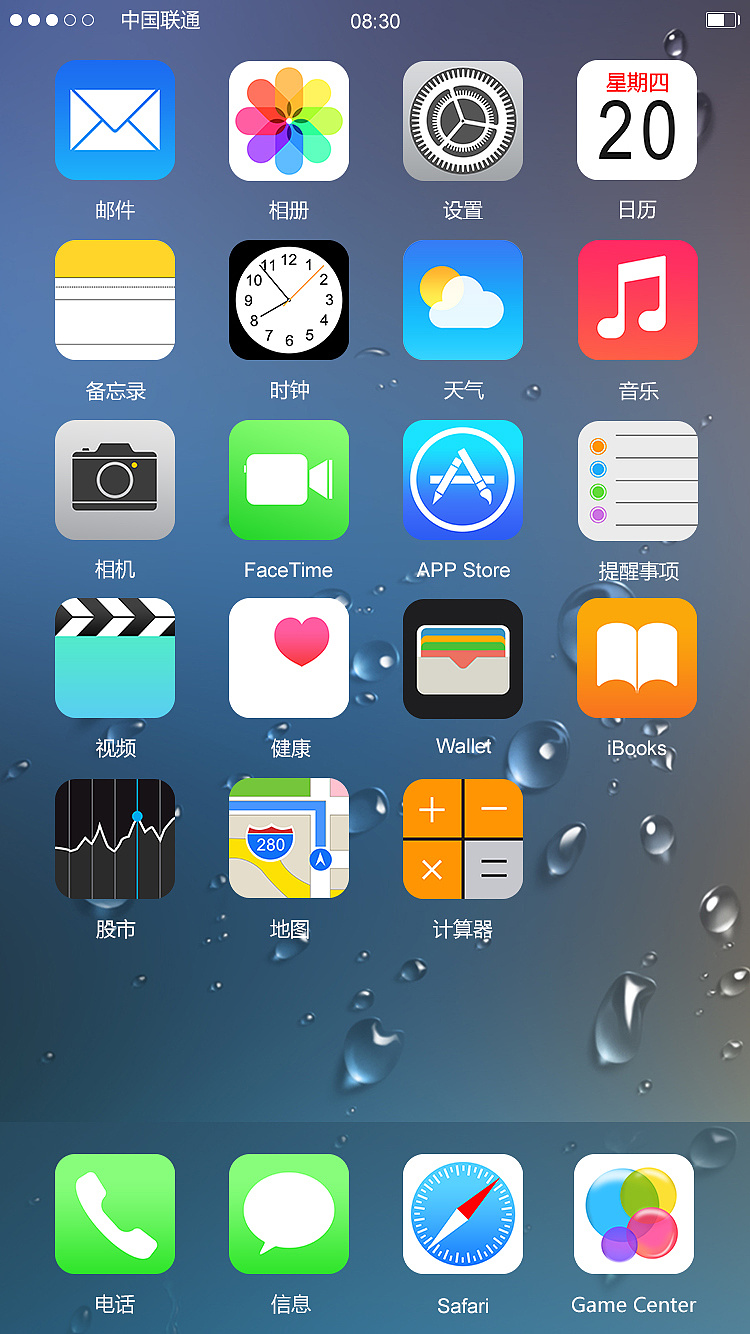Screen dimensions: 750x1334
Task: Open the 日历 calendar app
Action: (x=637, y=120)
